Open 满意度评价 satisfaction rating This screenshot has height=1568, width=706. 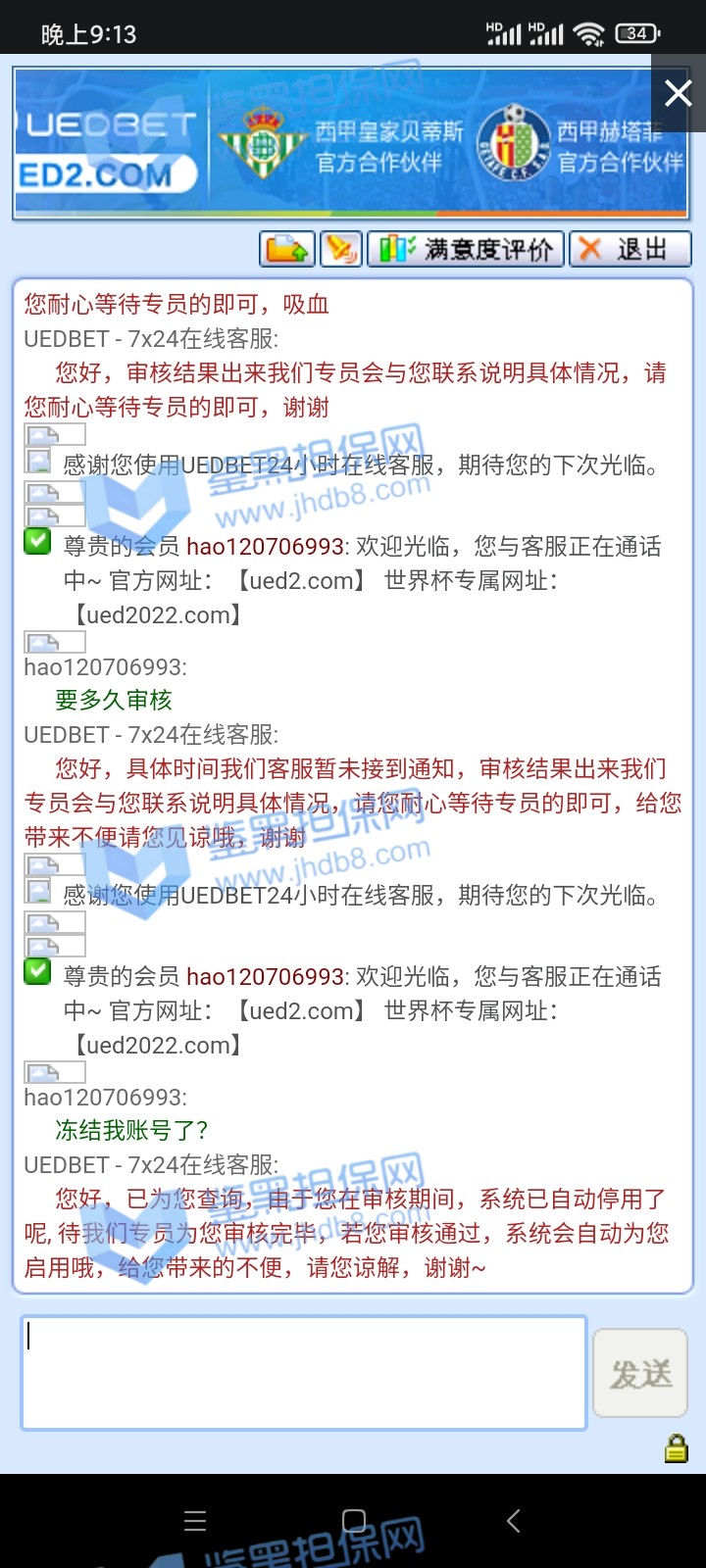pos(466,249)
